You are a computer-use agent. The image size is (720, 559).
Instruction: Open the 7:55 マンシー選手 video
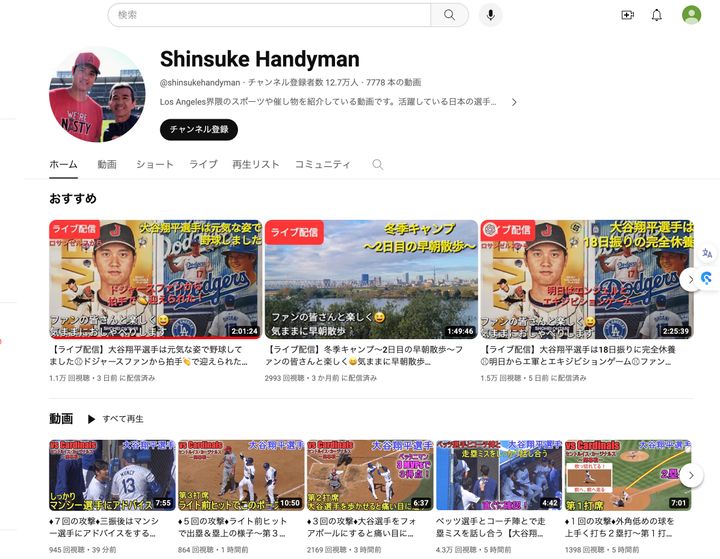point(111,475)
